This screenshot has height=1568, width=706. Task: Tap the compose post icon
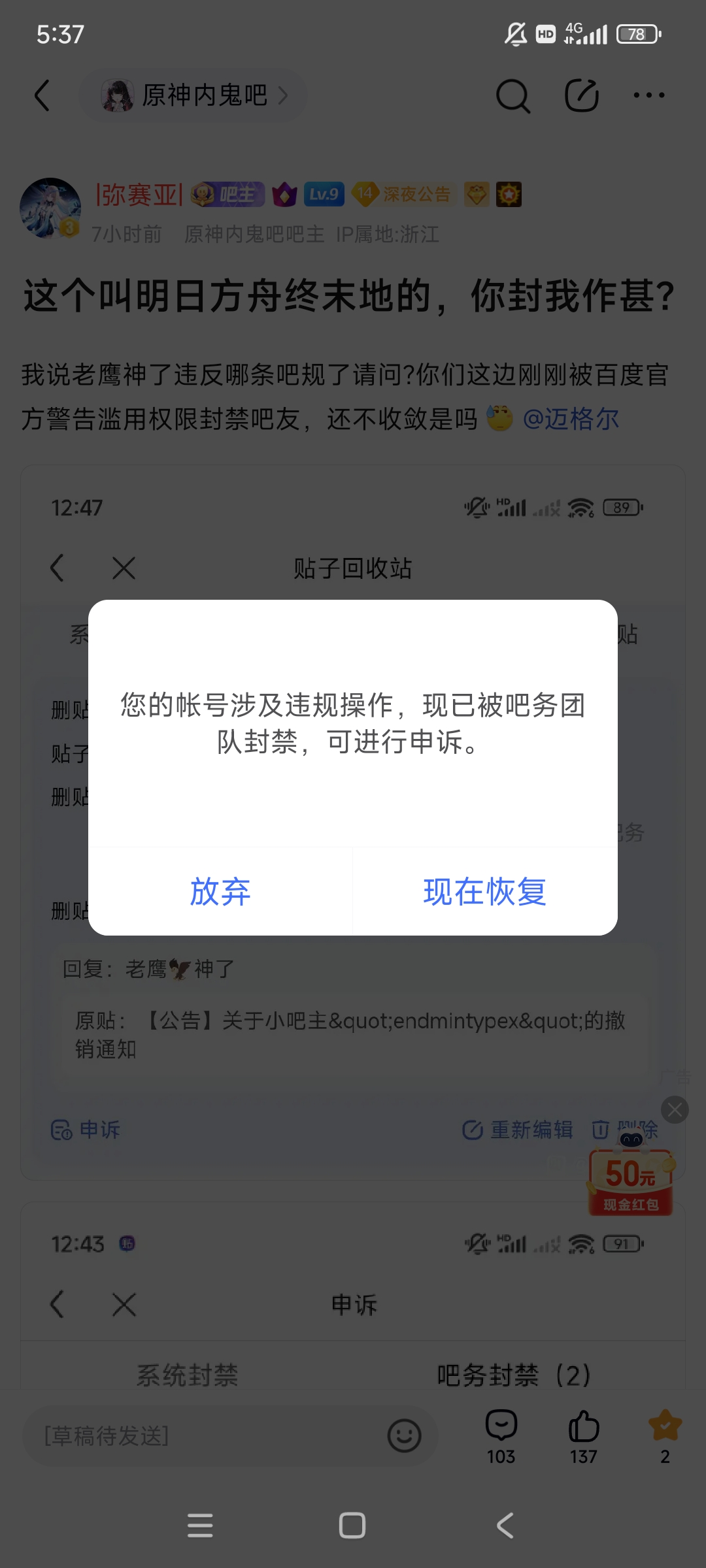[x=581, y=96]
